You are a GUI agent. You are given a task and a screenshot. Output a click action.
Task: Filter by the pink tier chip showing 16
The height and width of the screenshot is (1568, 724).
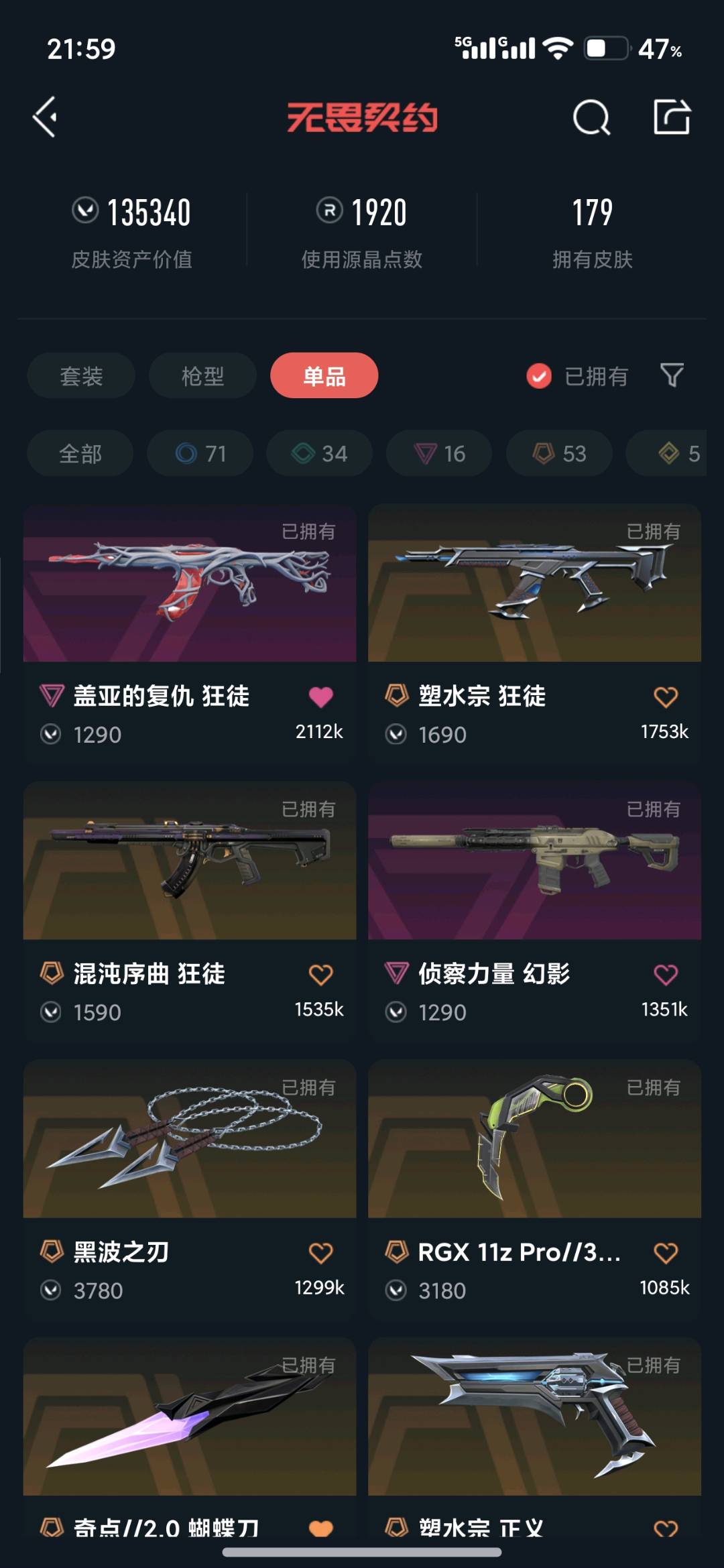(x=439, y=454)
